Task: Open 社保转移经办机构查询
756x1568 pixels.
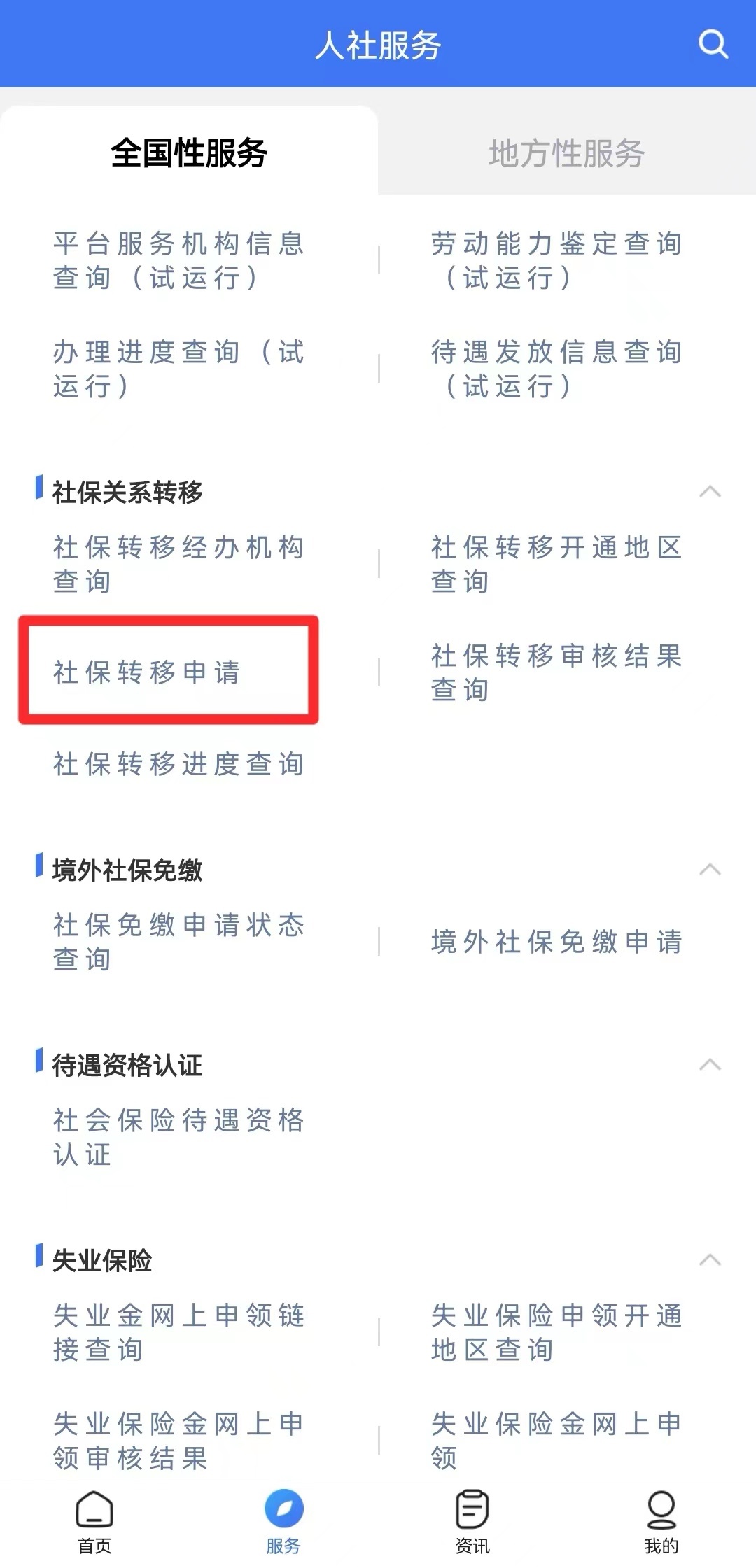Action: [178, 564]
